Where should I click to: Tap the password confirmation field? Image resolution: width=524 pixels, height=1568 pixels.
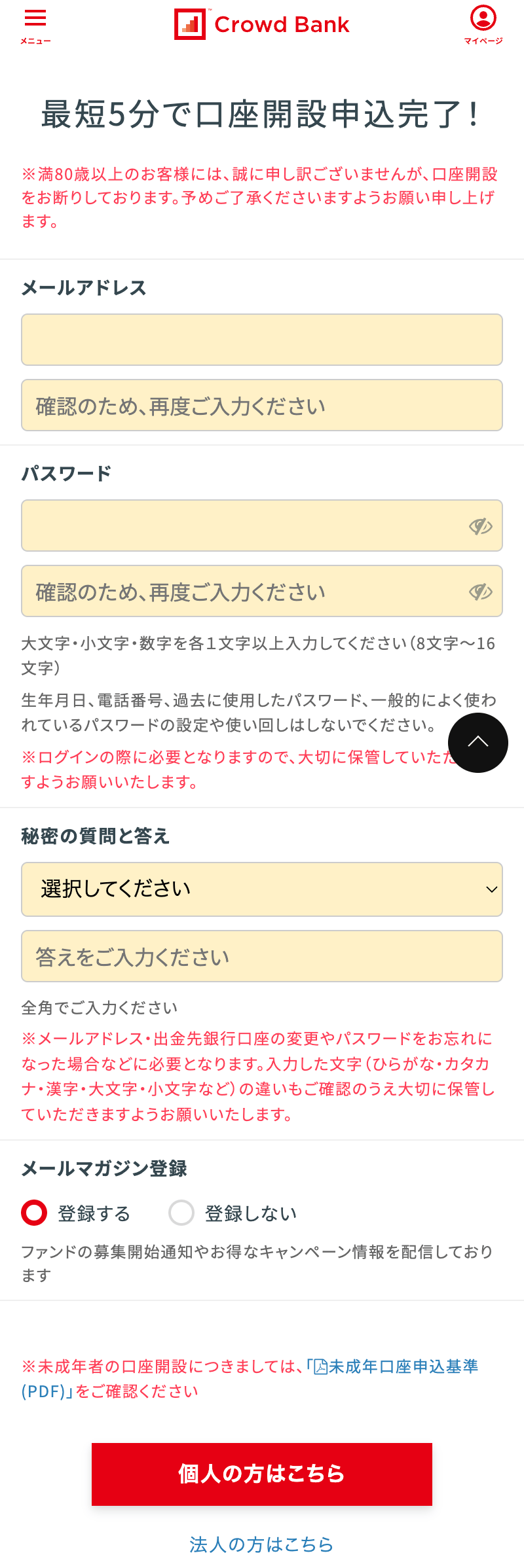(242, 592)
